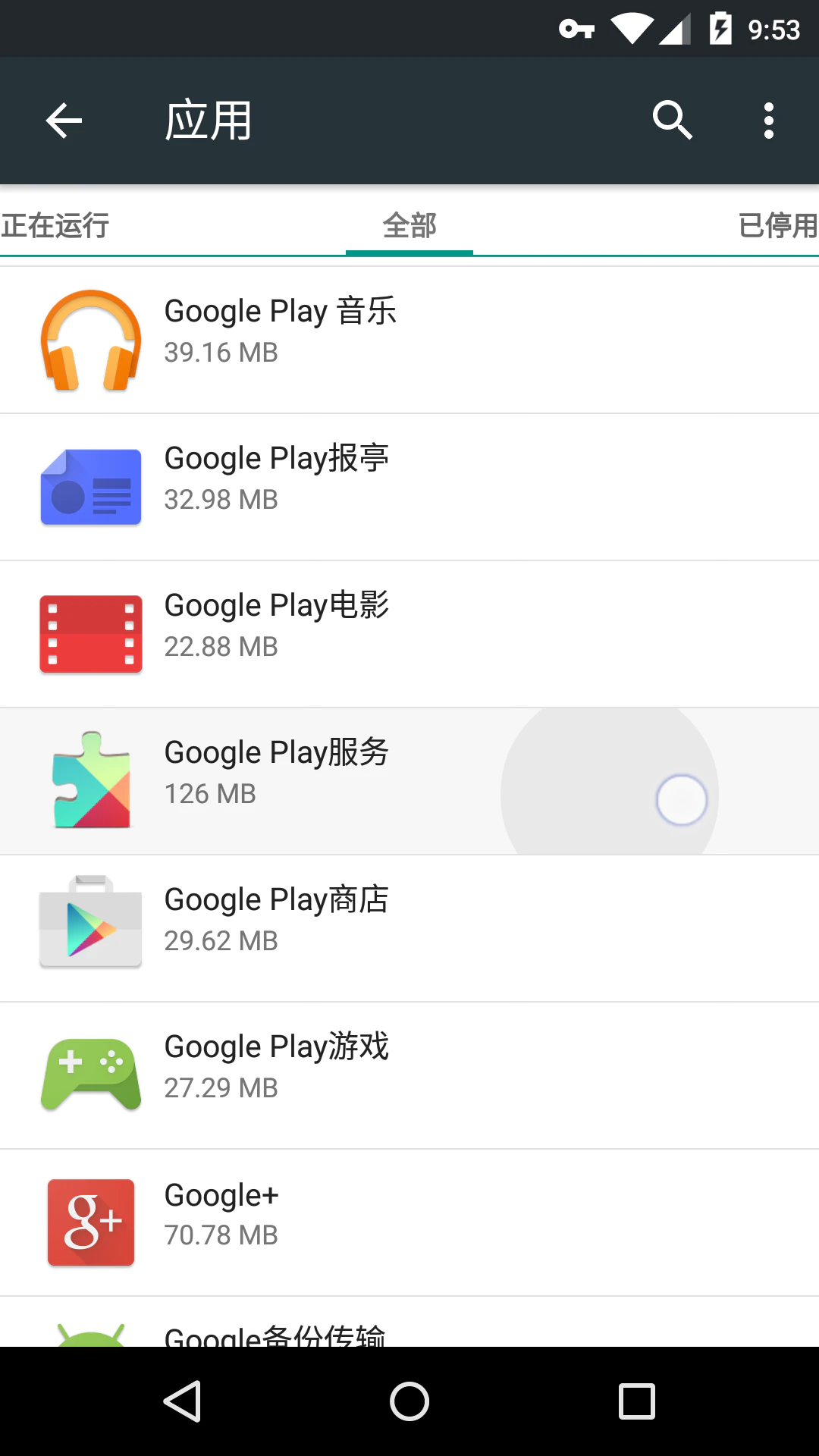Screen dimensions: 819x1456
Task: Open the three-dot overflow menu
Action: 769,121
